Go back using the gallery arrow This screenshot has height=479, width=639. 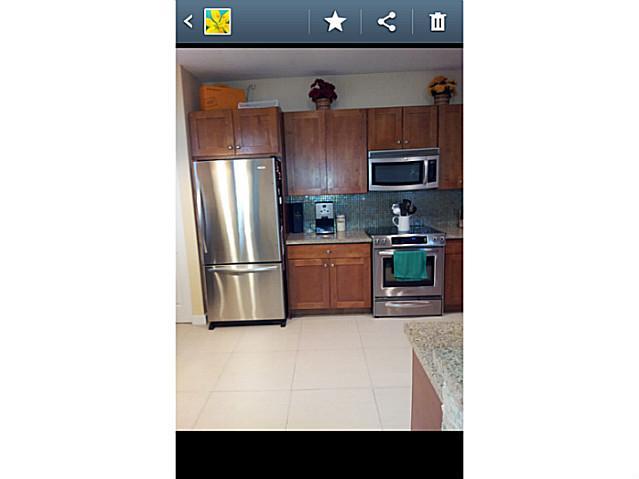(x=189, y=21)
